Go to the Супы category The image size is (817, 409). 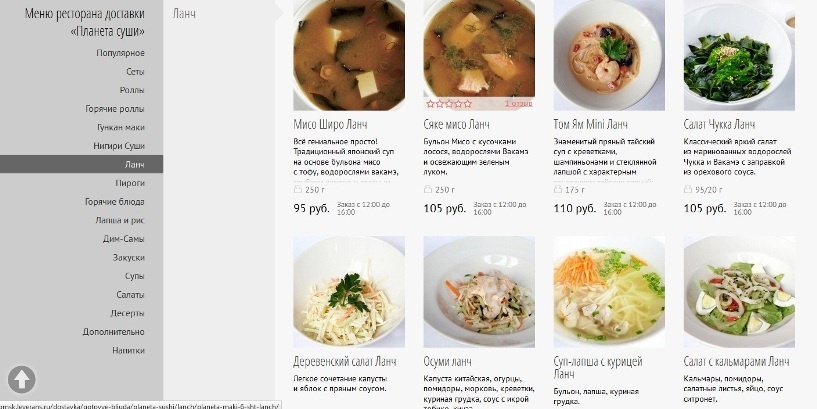pos(134,276)
